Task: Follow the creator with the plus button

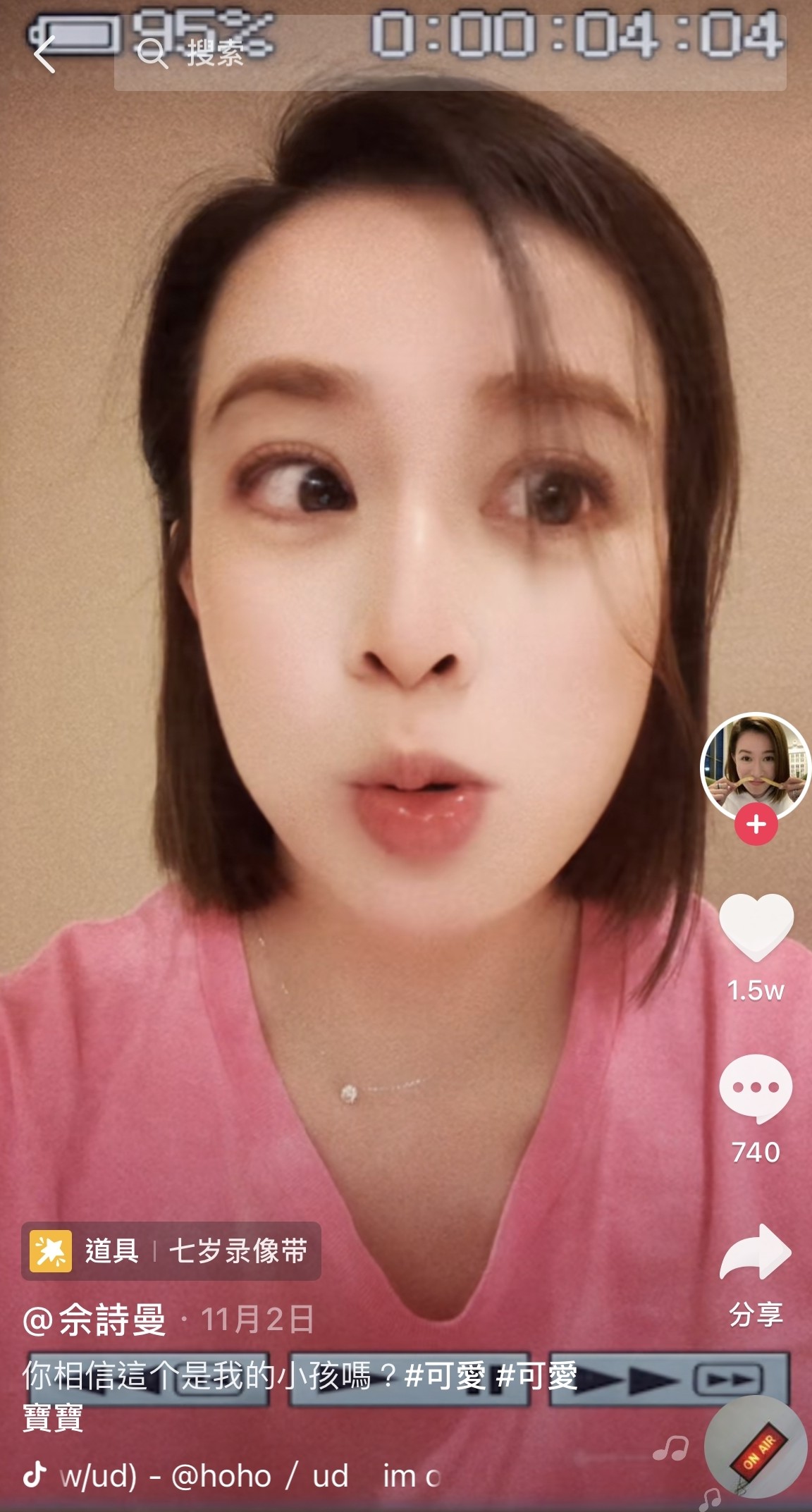Action: click(x=756, y=824)
